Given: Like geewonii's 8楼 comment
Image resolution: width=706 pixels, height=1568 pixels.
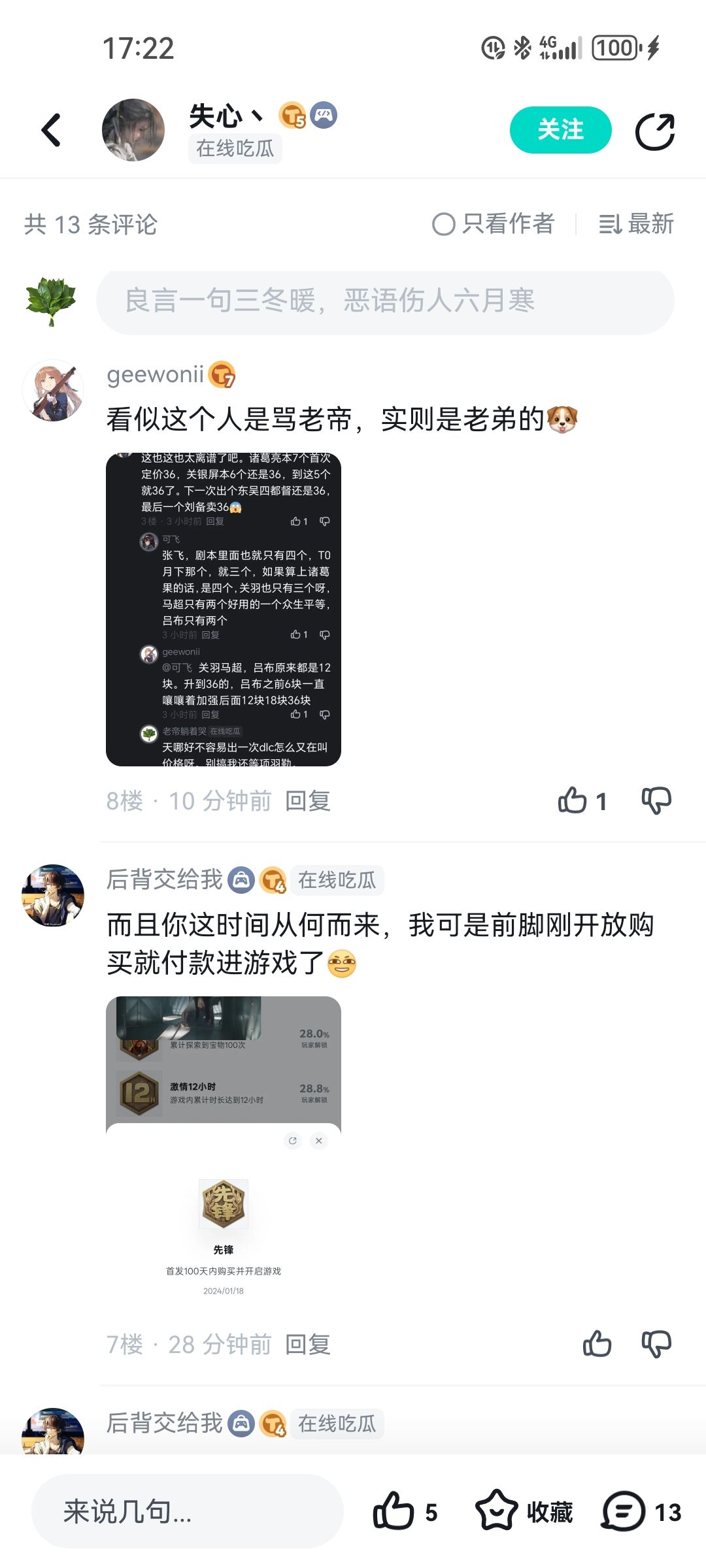Looking at the screenshot, I should click(582, 800).
